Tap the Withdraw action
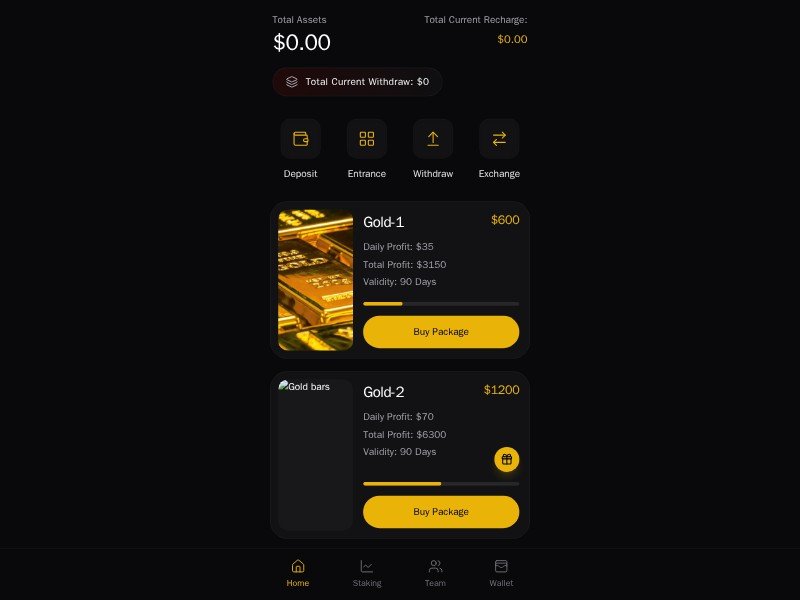This screenshot has height=600, width=800. click(433, 139)
